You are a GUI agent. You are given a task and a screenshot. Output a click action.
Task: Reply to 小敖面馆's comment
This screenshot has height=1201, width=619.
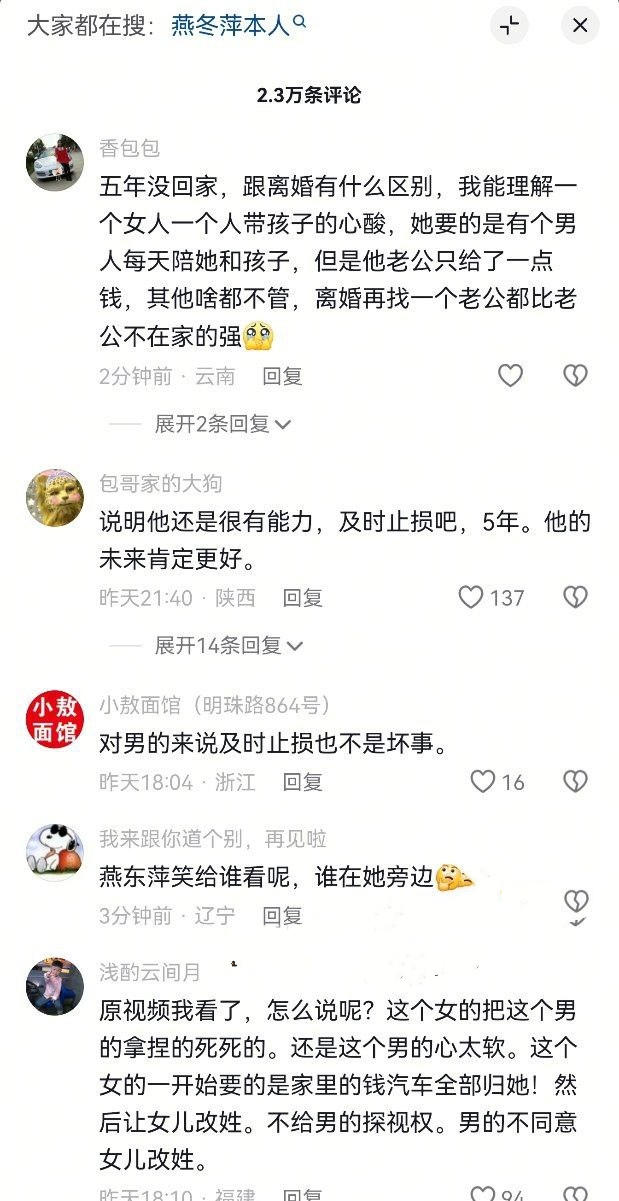(302, 782)
